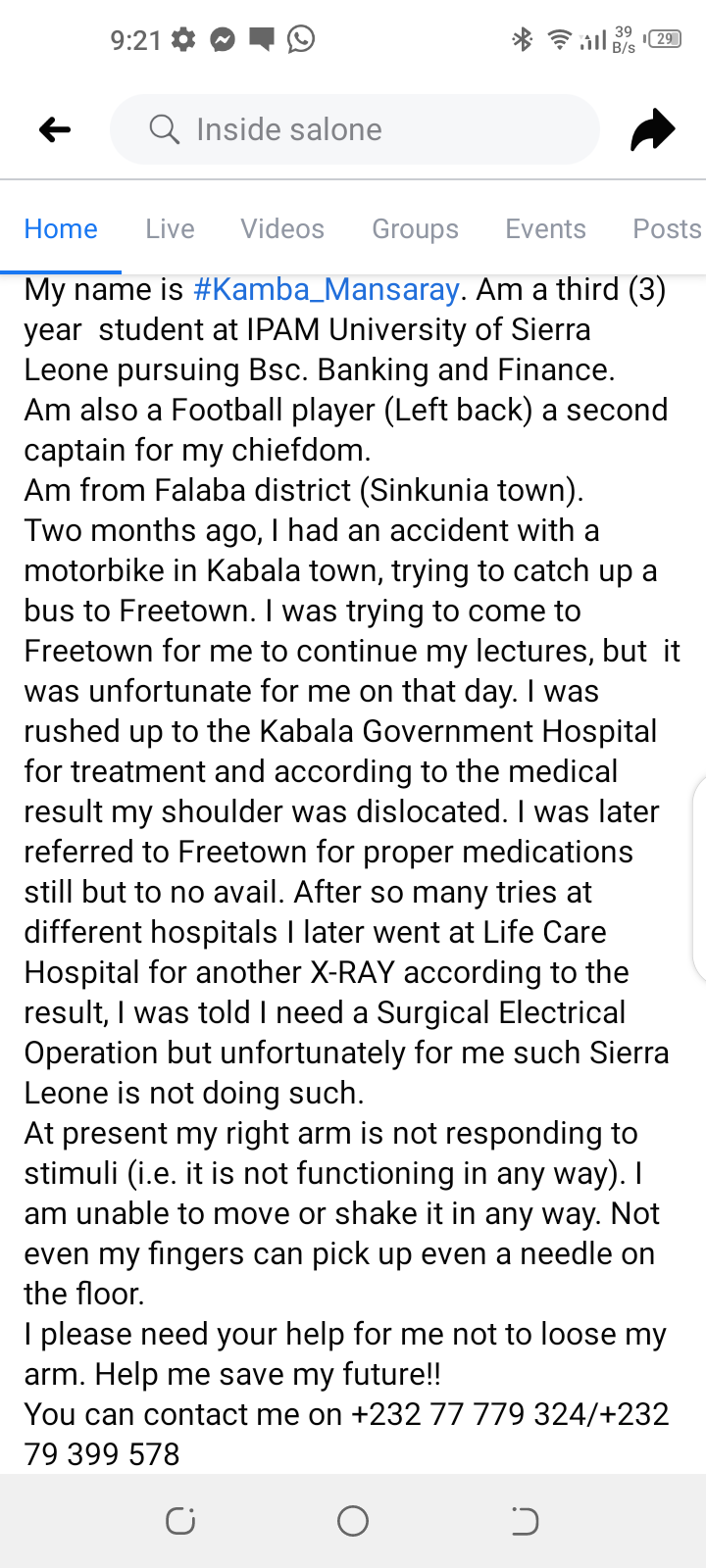Select the Groups tab
The width and height of the screenshot is (706, 1568).
tap(415, 229)
